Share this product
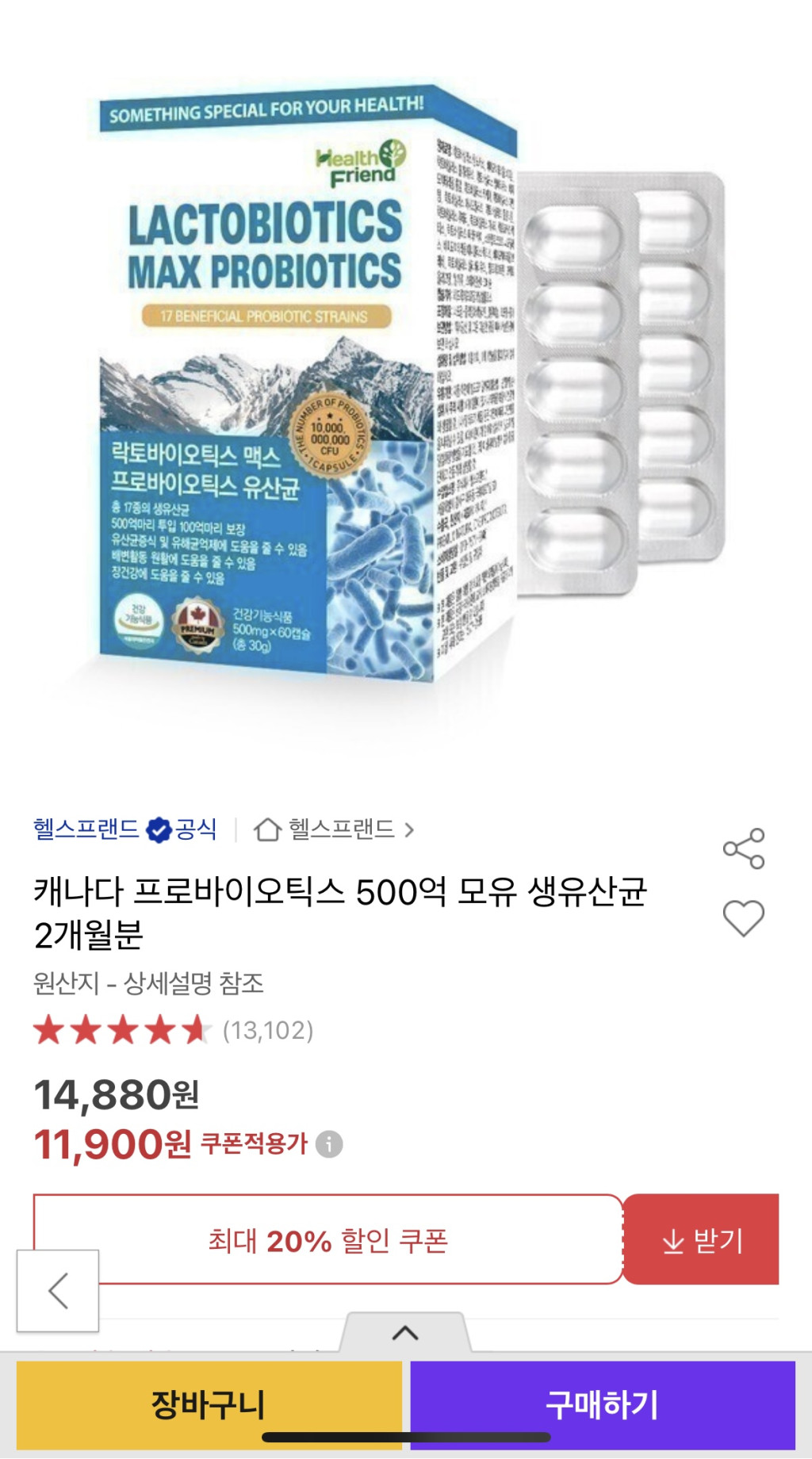812x1459 pixels. 743,849
